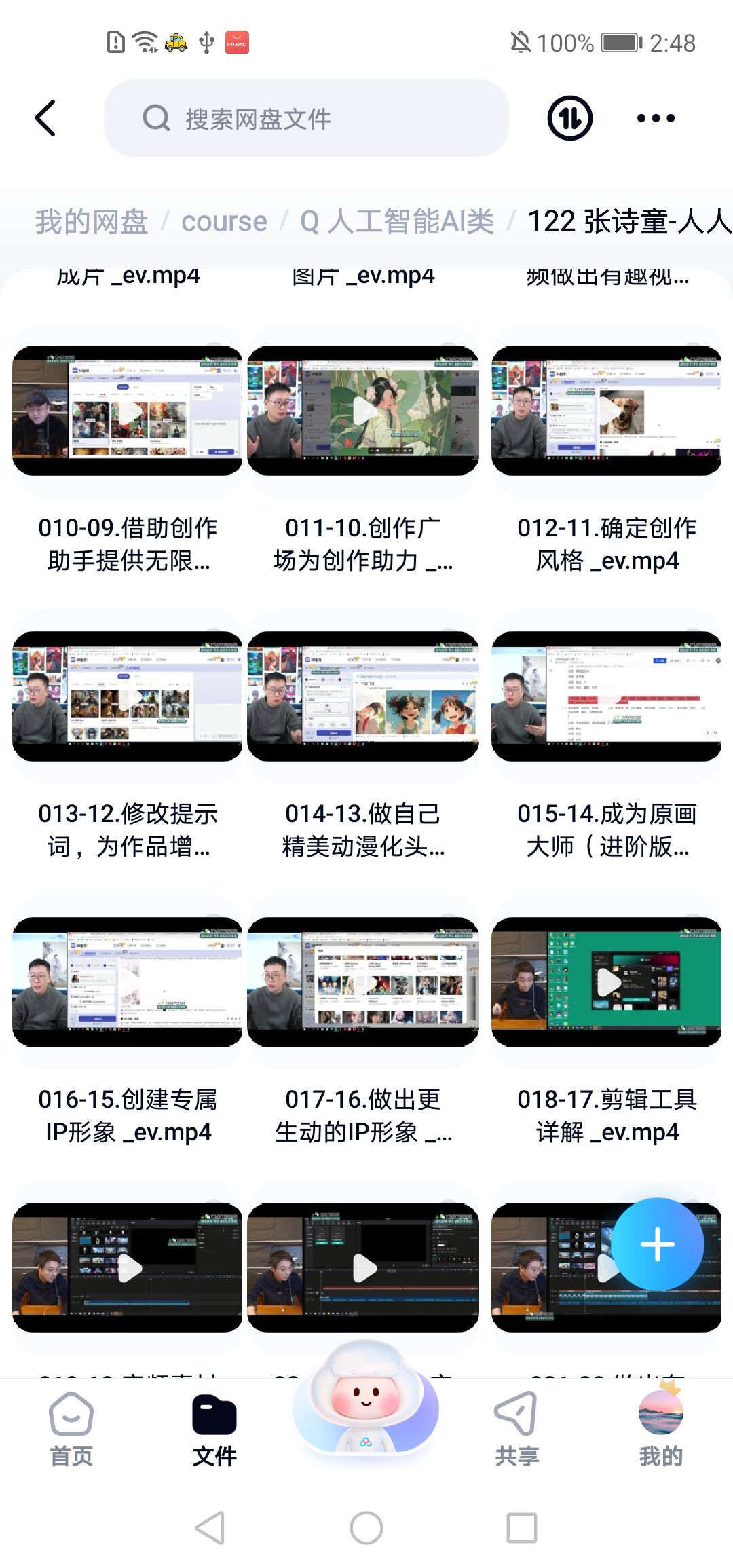Switch to the 共享 tab
733x1568 pixels.
pos(516,1430)
